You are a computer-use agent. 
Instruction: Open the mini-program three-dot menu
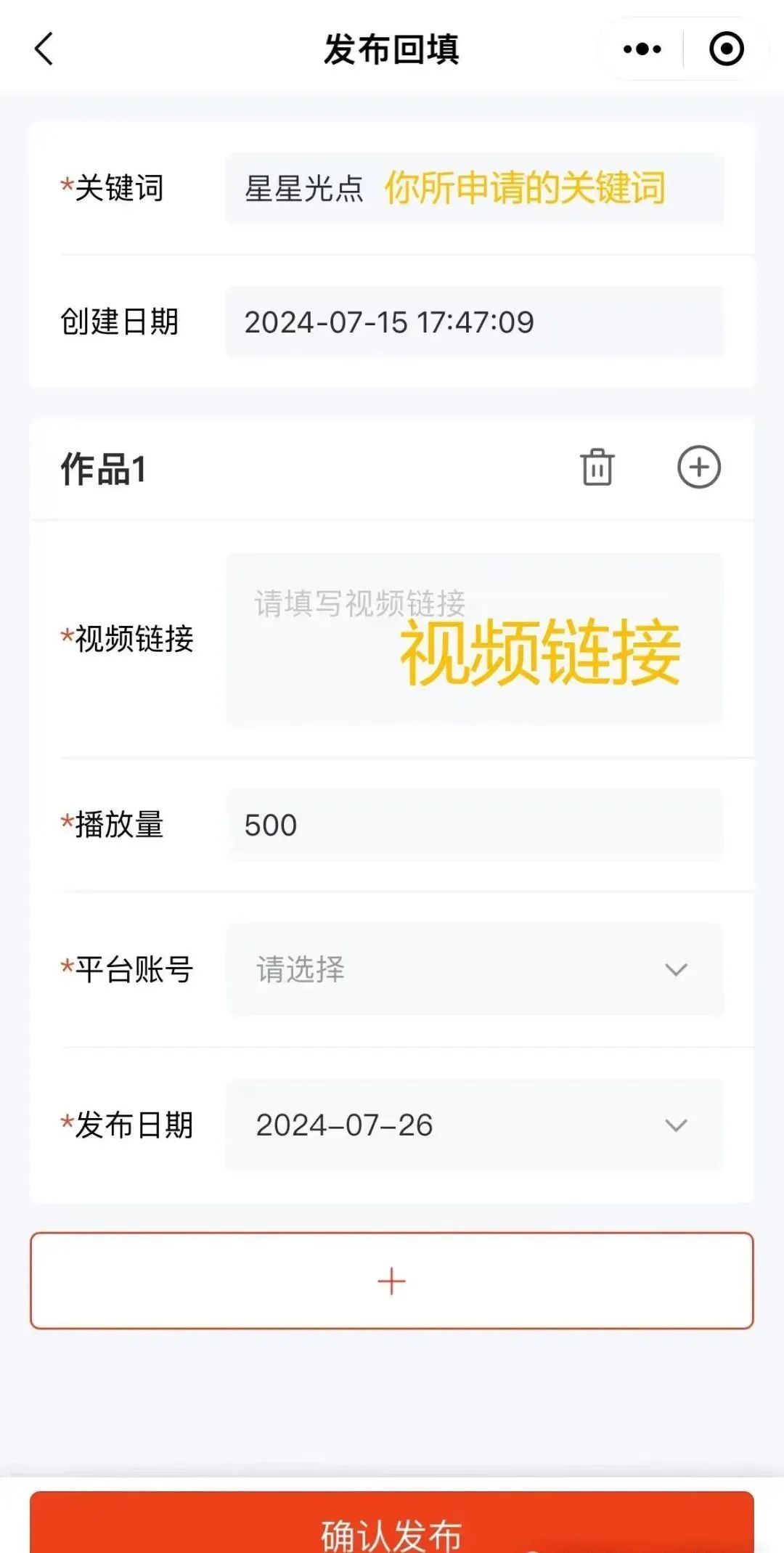pyautogui.click(x=642, y=49)
